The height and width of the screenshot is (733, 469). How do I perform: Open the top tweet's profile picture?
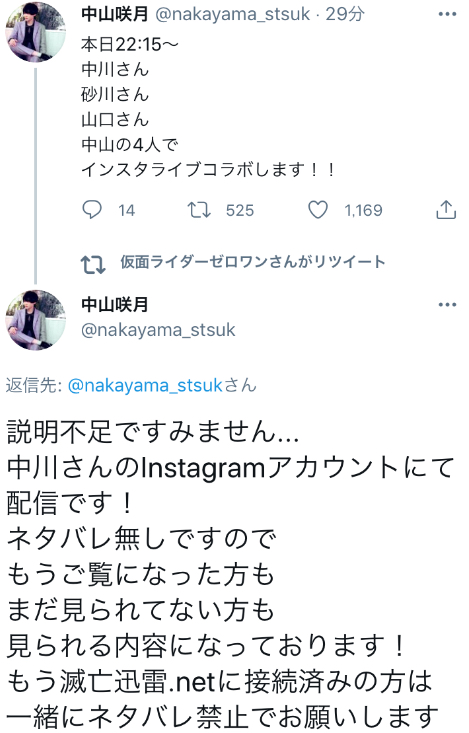tap(36, 32)
